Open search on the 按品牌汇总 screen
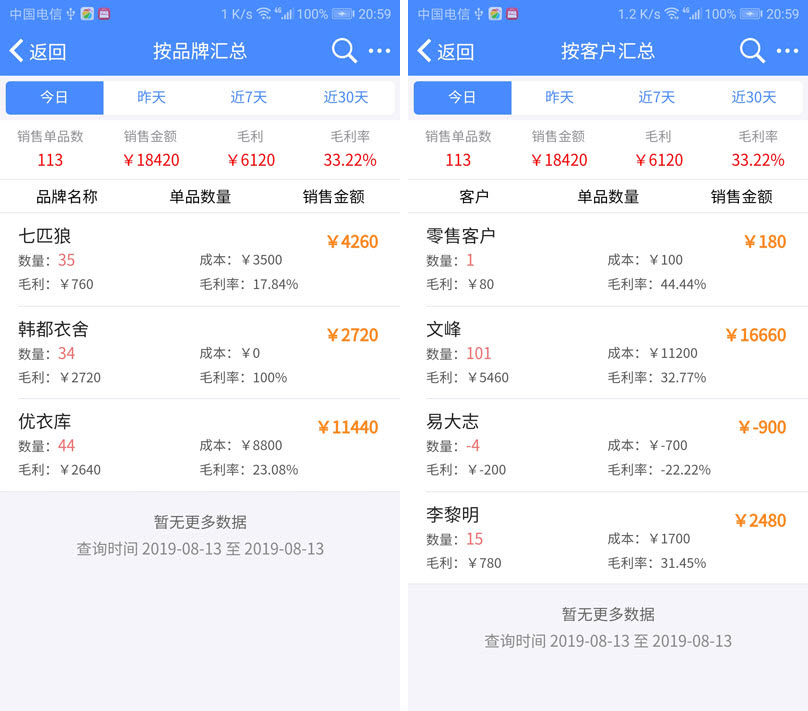Image resolution: width=808 pixels, height=711 pixels. [x=344, y=51]
